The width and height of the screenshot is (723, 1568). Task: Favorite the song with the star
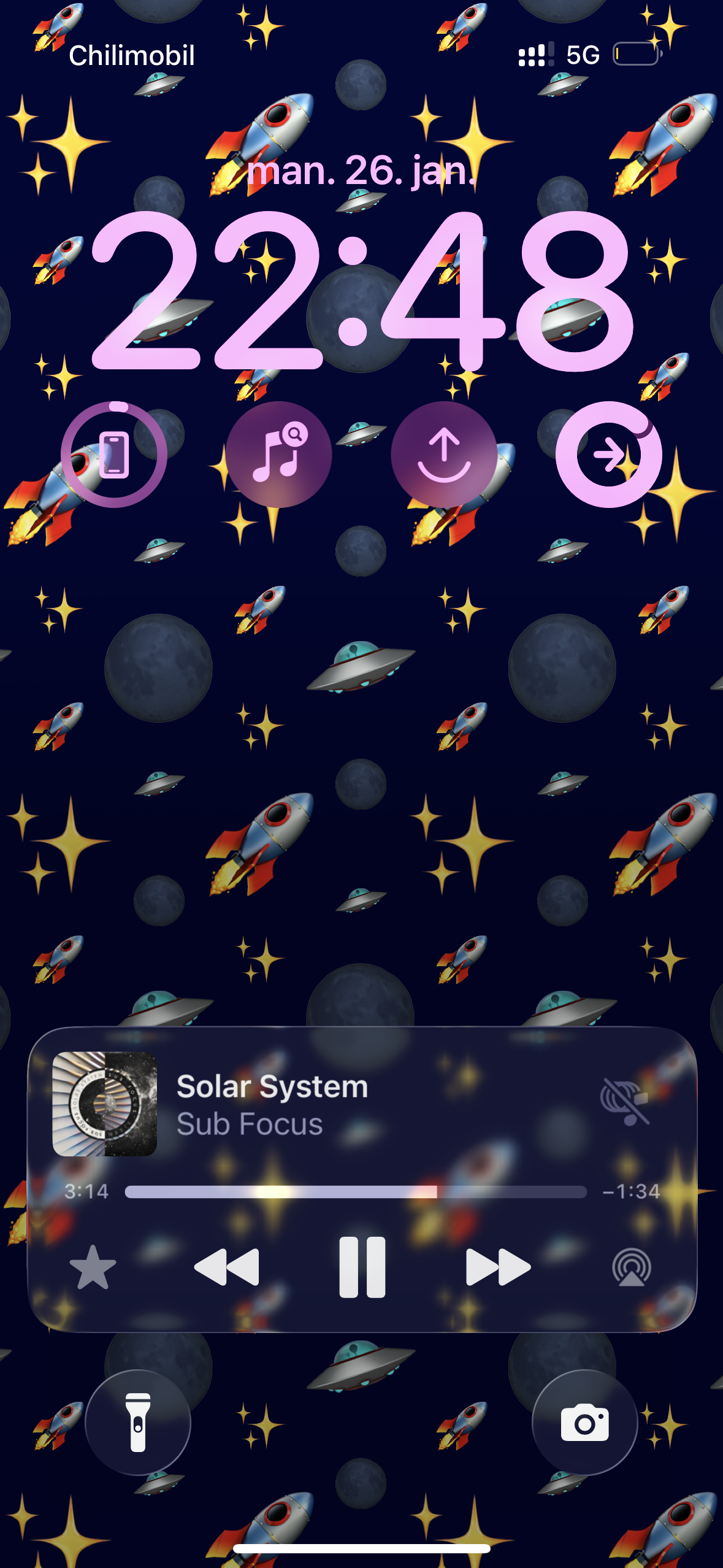point(93,1267)
